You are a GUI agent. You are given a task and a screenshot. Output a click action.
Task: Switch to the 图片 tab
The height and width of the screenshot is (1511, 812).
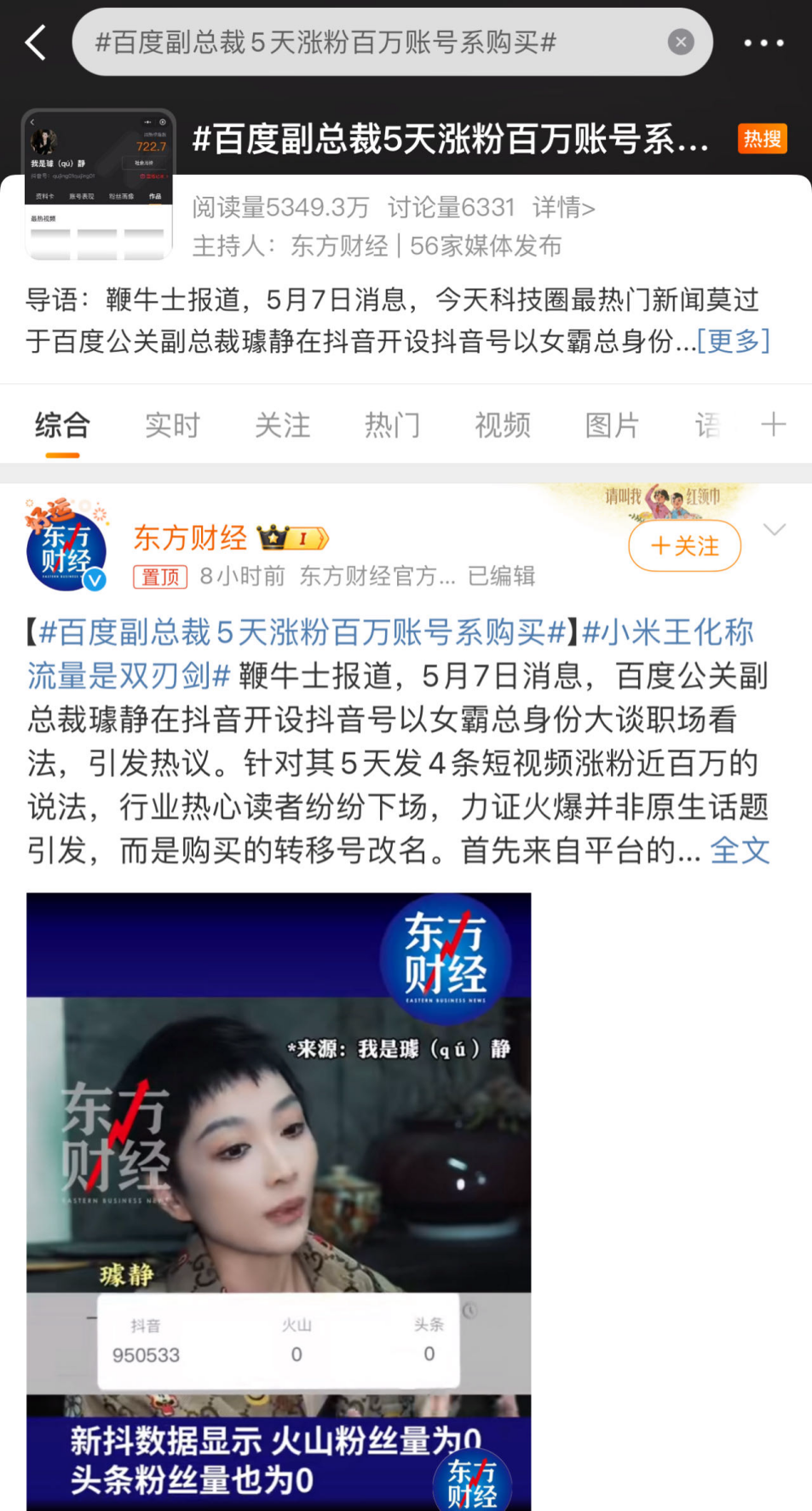(612, 424)
